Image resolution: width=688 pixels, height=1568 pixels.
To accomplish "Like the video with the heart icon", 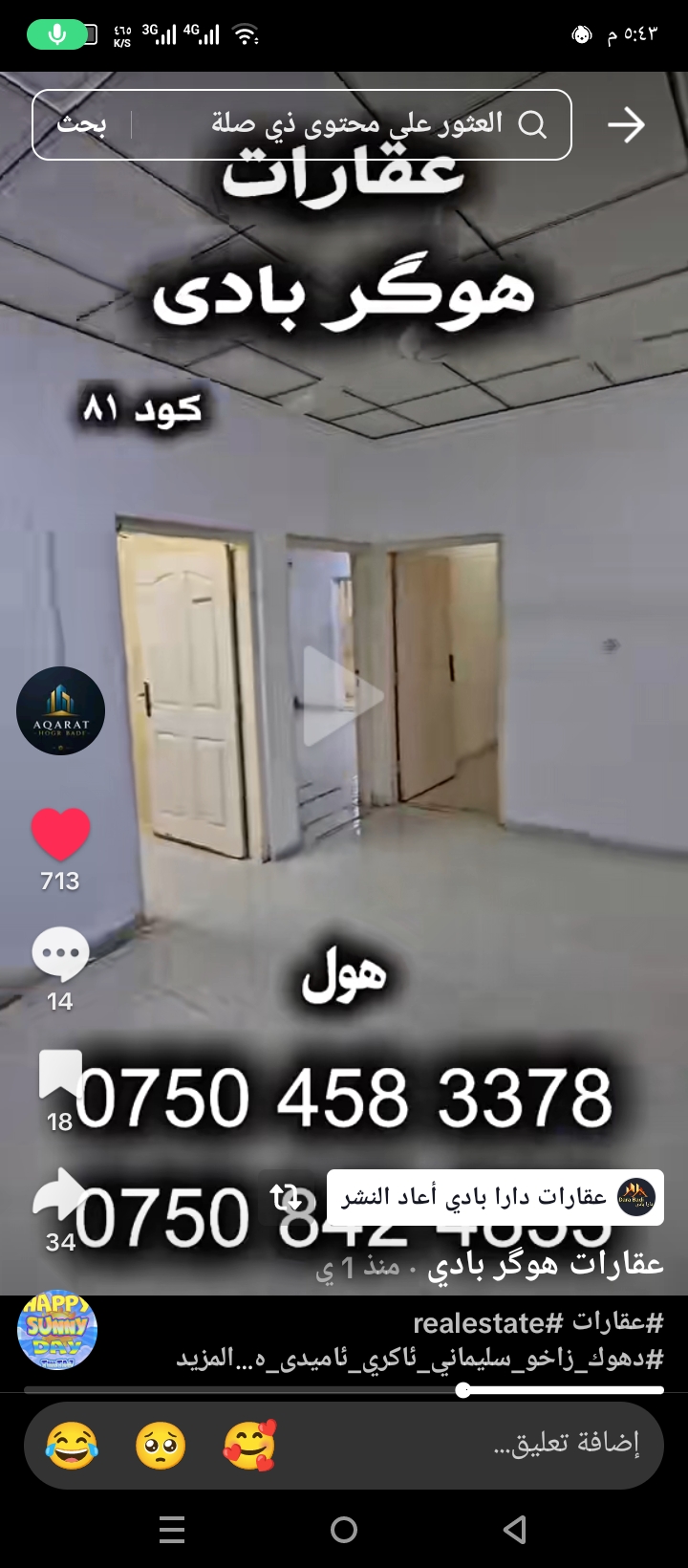I will (x=60, y=834).
